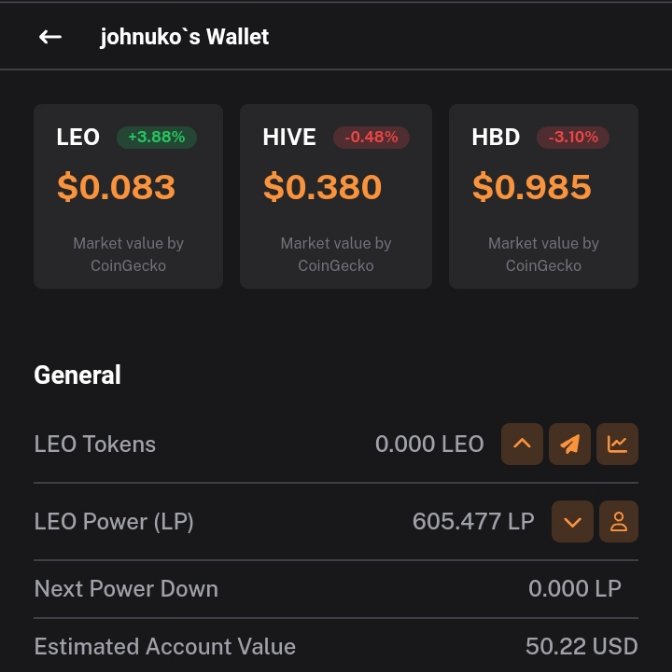Image resolution: width=672 pixels, height=672 pixels.
Task: View the HBD price card
Action: (543, 197)
